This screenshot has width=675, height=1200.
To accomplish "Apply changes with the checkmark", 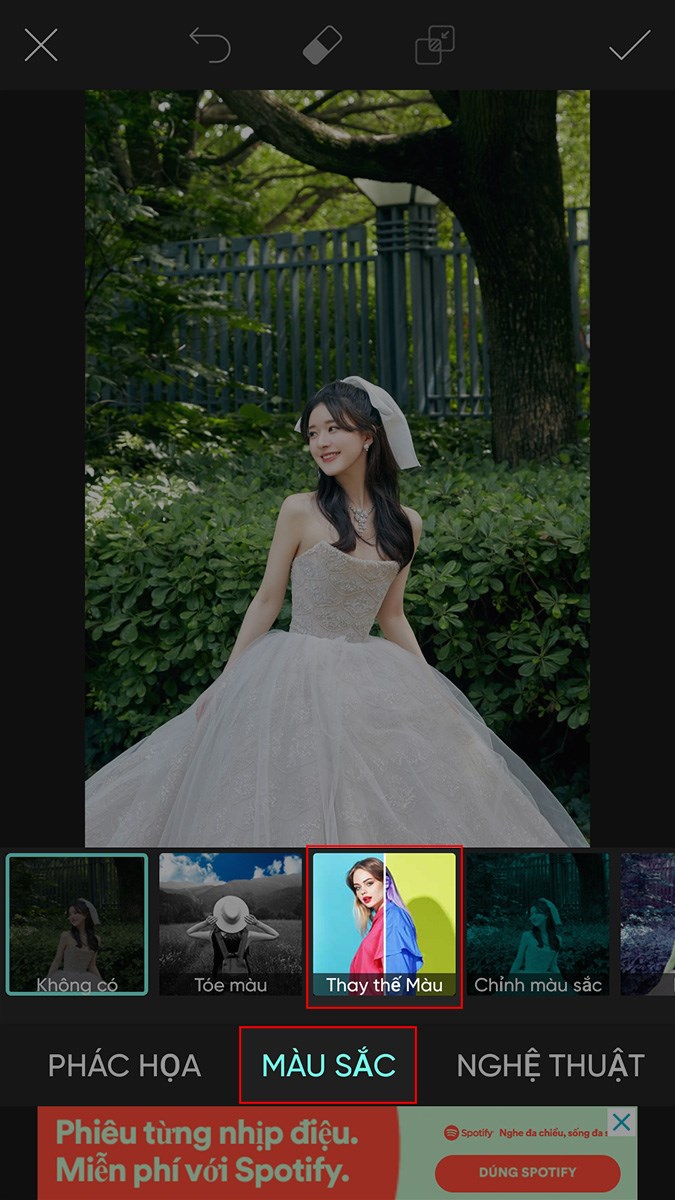I will click(x=630, y=45).
